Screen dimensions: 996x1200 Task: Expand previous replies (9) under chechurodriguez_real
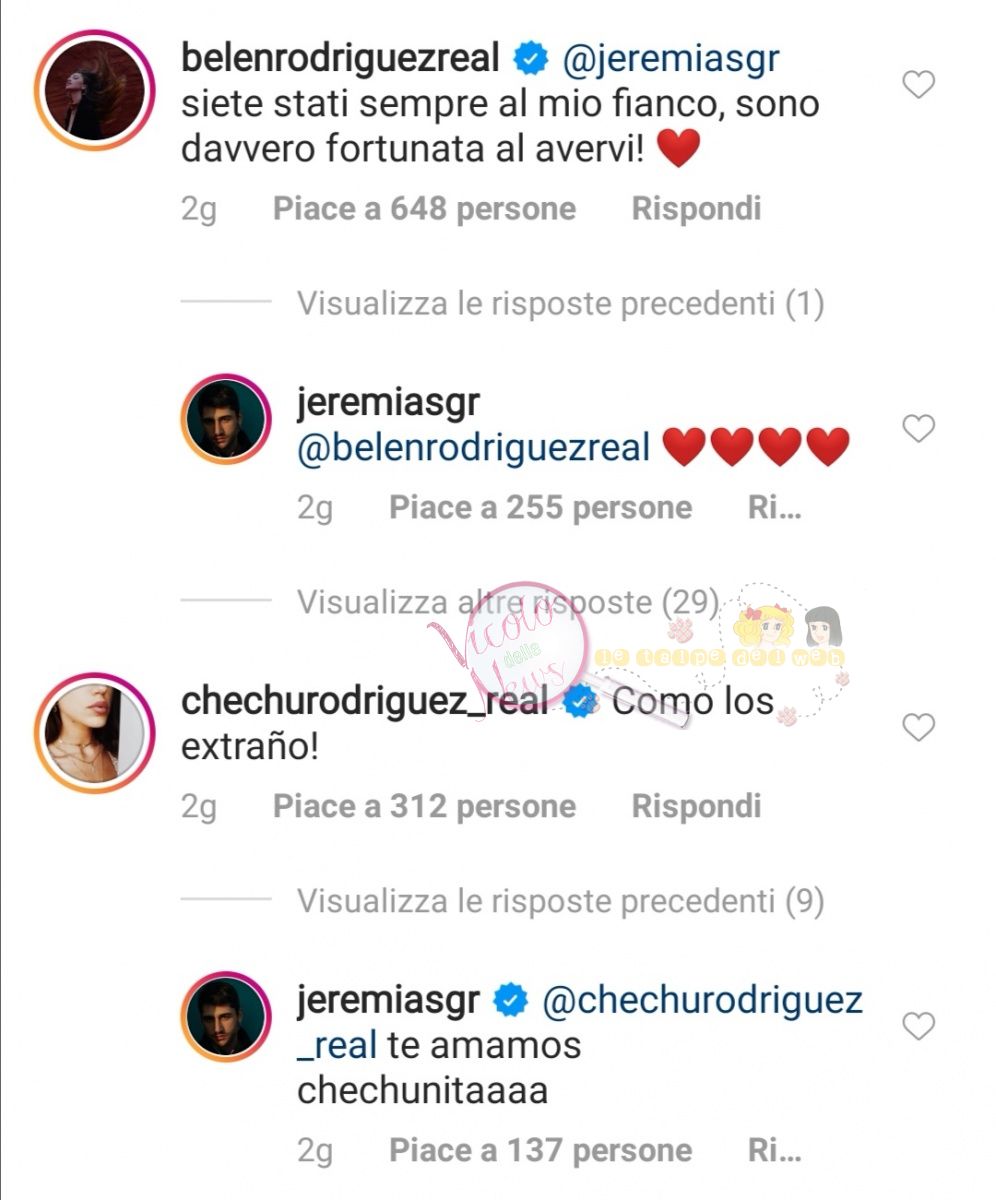[x=559, y=902]
